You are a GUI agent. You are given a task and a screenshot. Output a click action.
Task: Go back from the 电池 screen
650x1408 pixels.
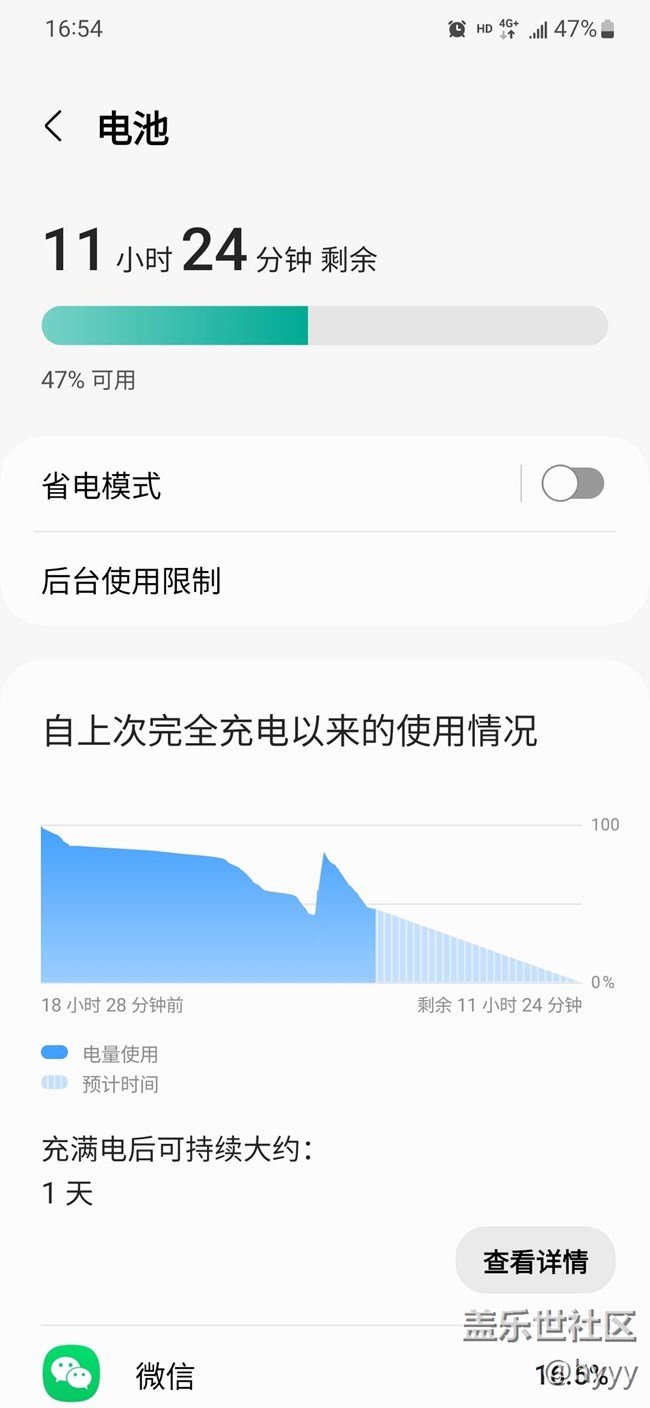coord(54,127)
